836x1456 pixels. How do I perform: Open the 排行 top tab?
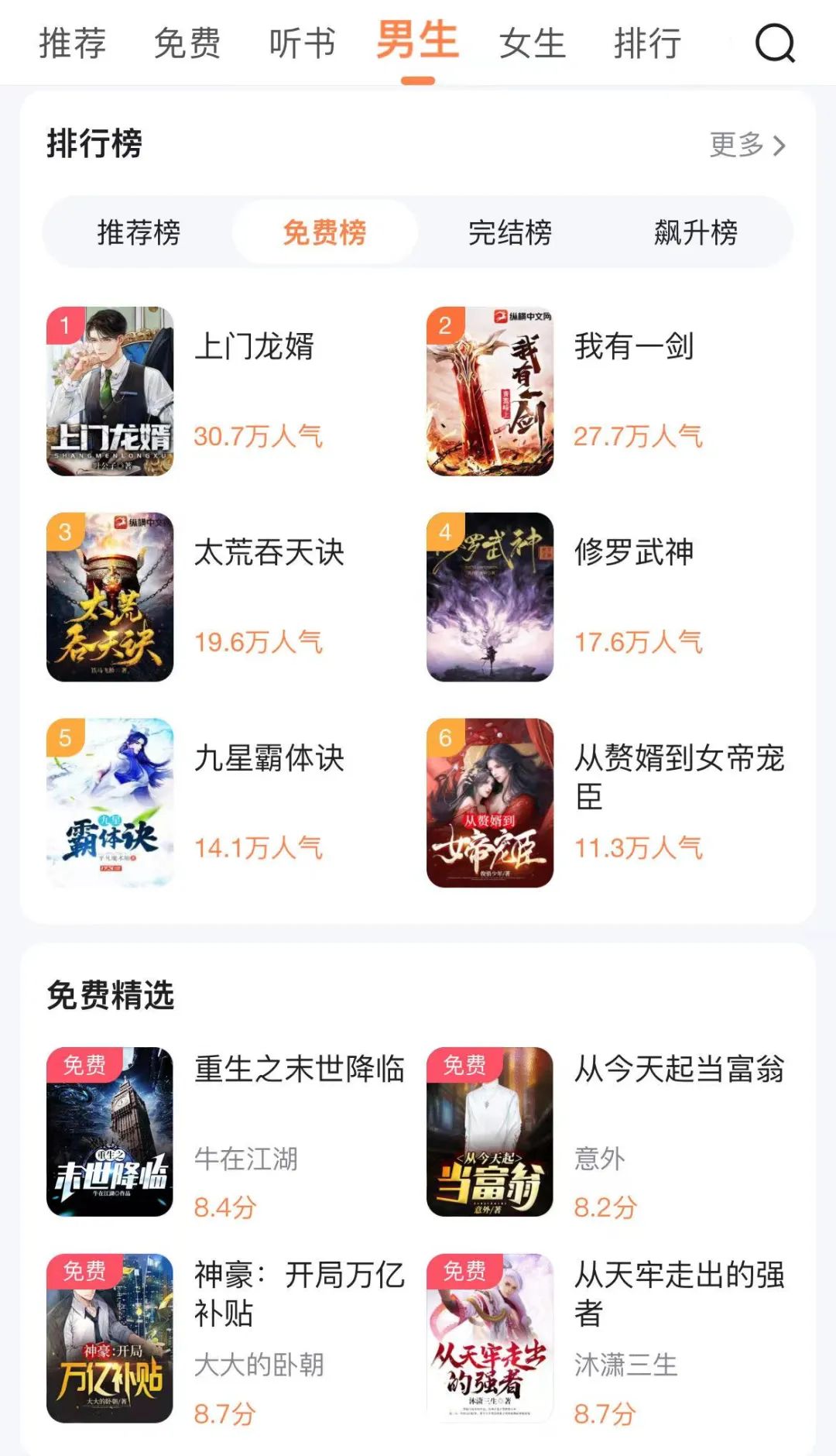(647, 43)
